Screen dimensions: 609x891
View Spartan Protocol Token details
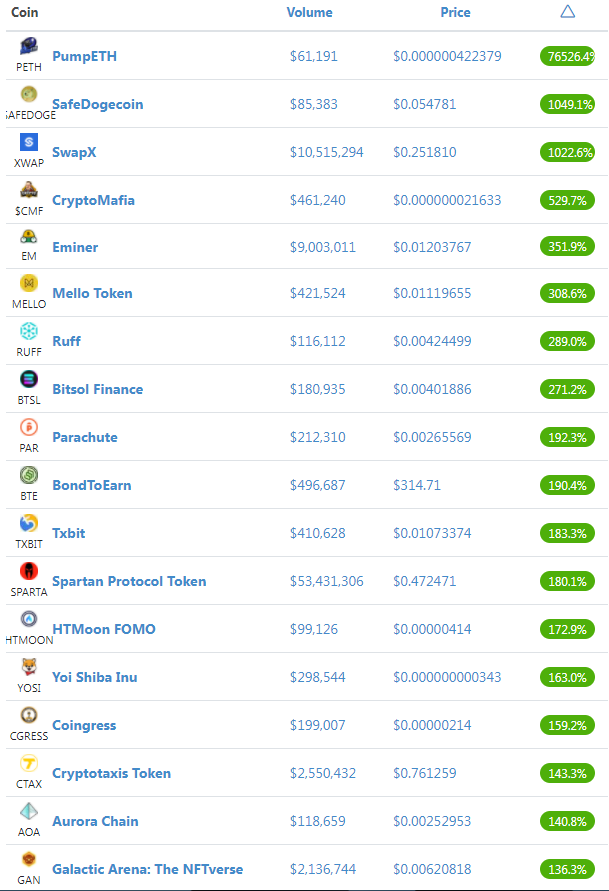(x=129, y=581)
